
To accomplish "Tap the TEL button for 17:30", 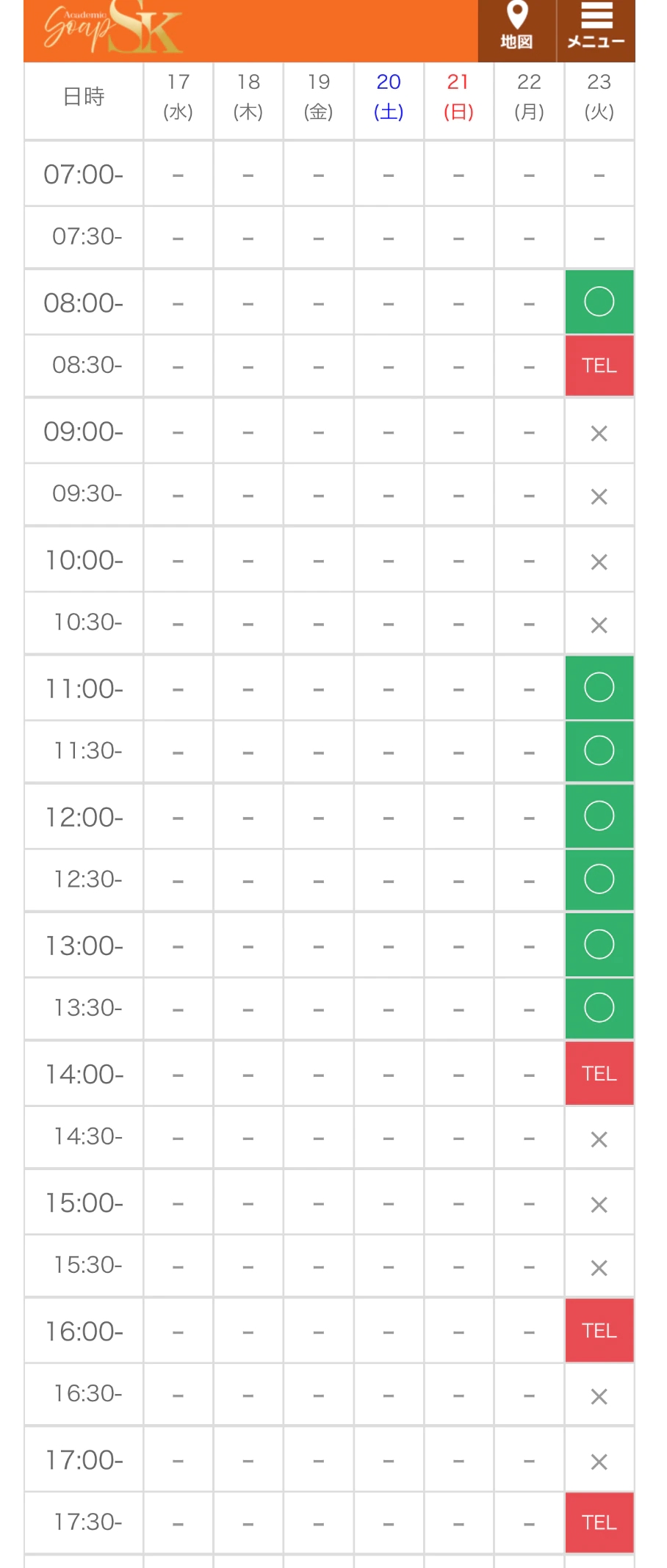I will click(599, 1523).
